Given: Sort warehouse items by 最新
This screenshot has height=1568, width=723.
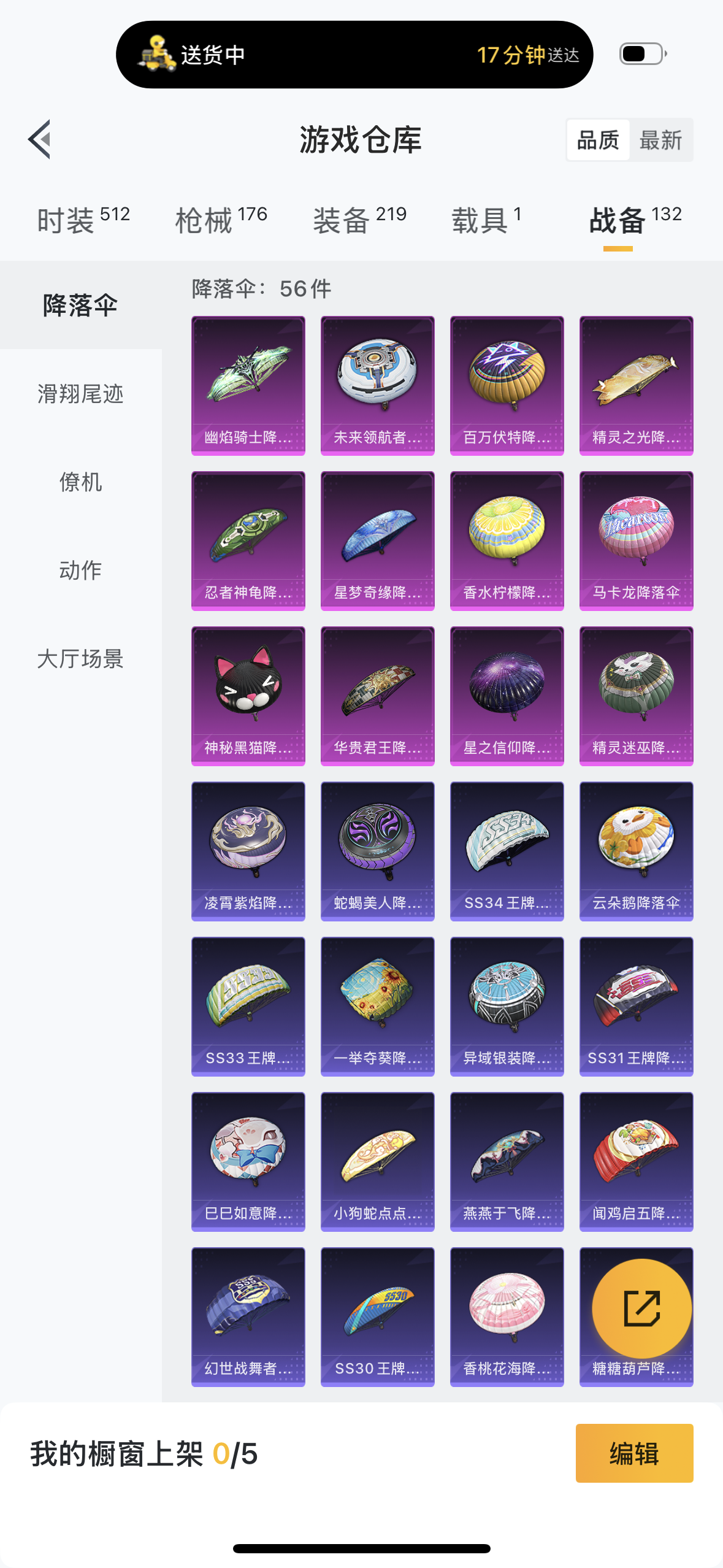Looking at the screenshot, I should (x=660, y=140).
